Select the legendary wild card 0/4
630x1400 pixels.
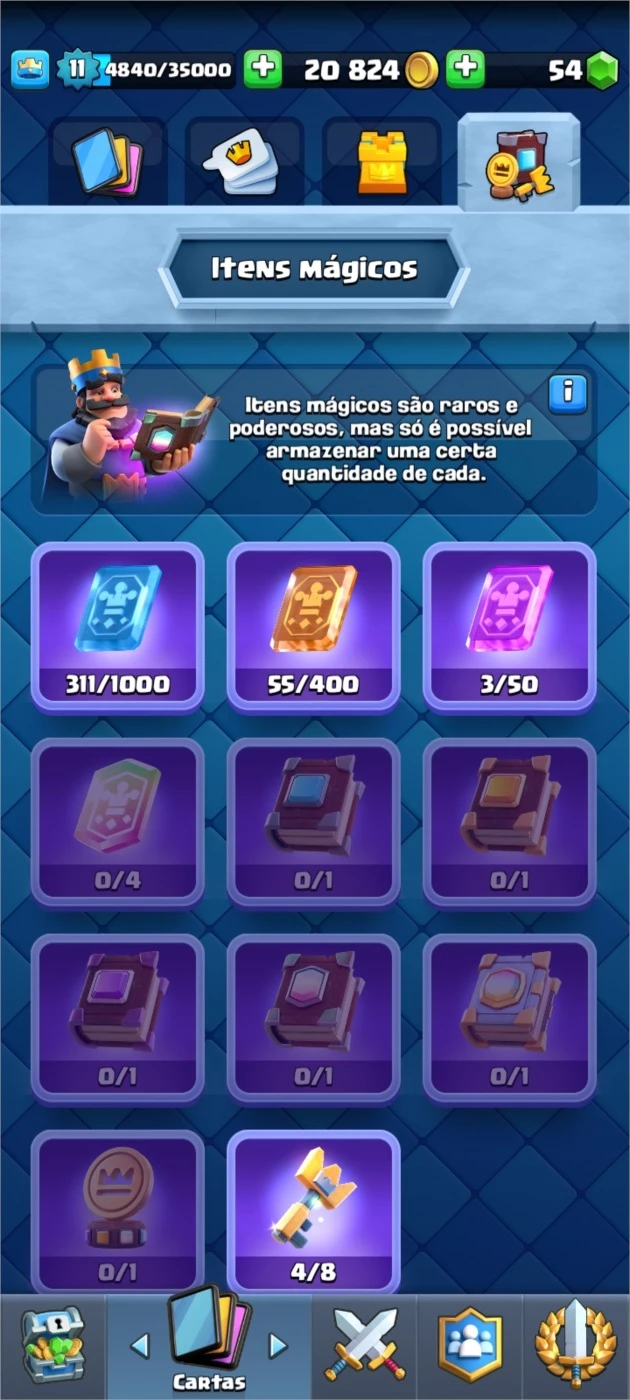point(118,822)
